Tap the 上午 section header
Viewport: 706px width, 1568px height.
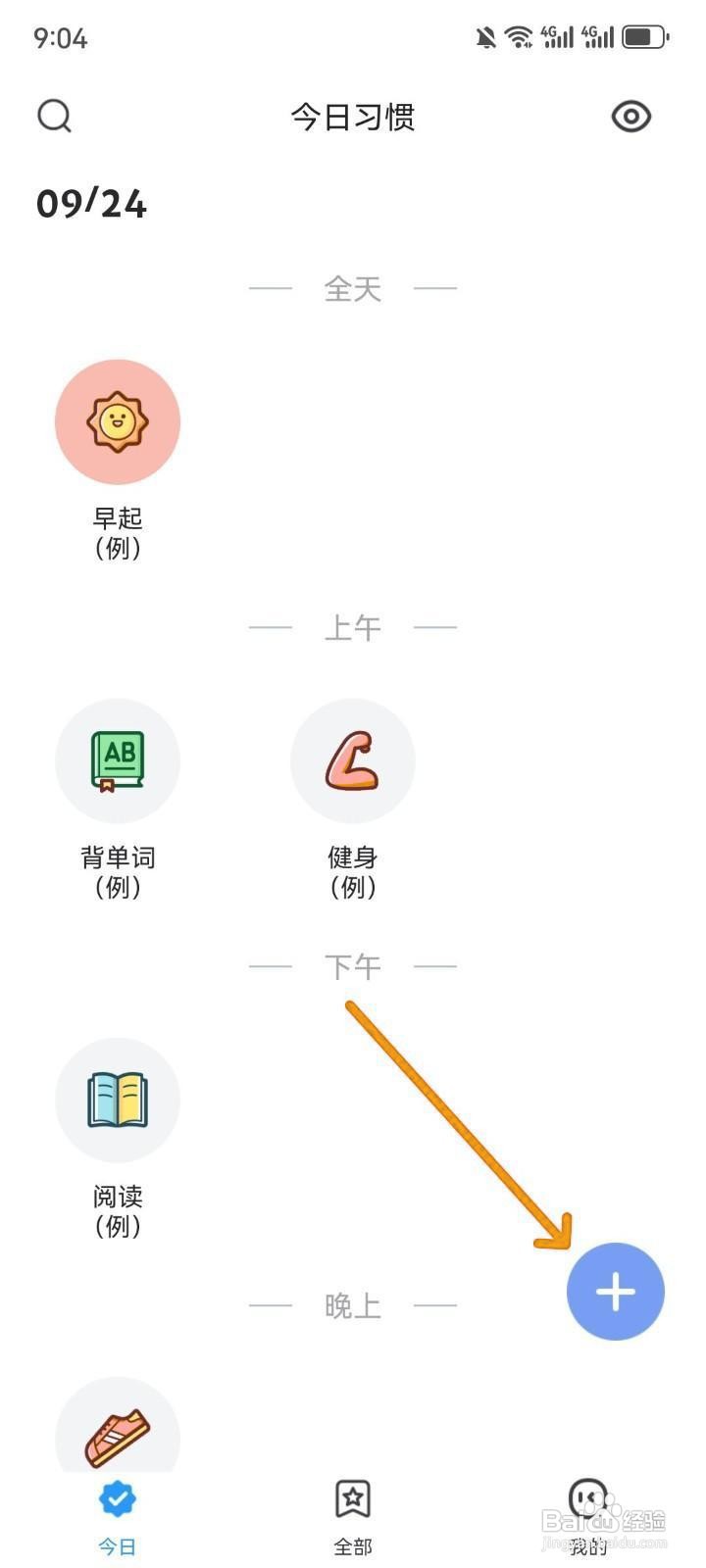pyautogui.click(x=353, y=625)
